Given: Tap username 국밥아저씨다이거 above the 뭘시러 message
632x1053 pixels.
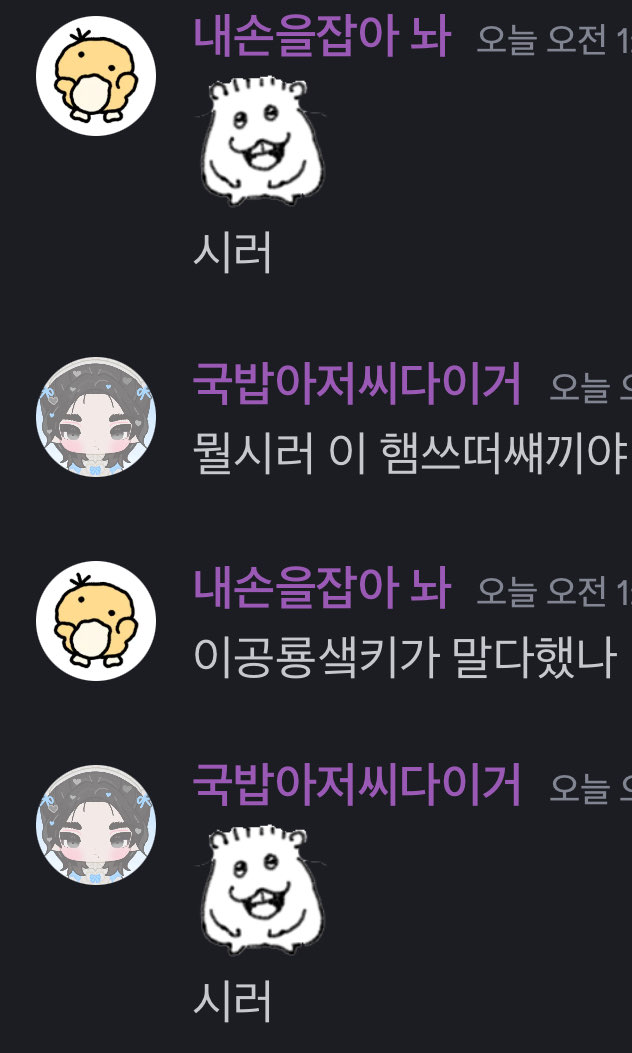Looking at the screenshot, I should tap(357, 385).
